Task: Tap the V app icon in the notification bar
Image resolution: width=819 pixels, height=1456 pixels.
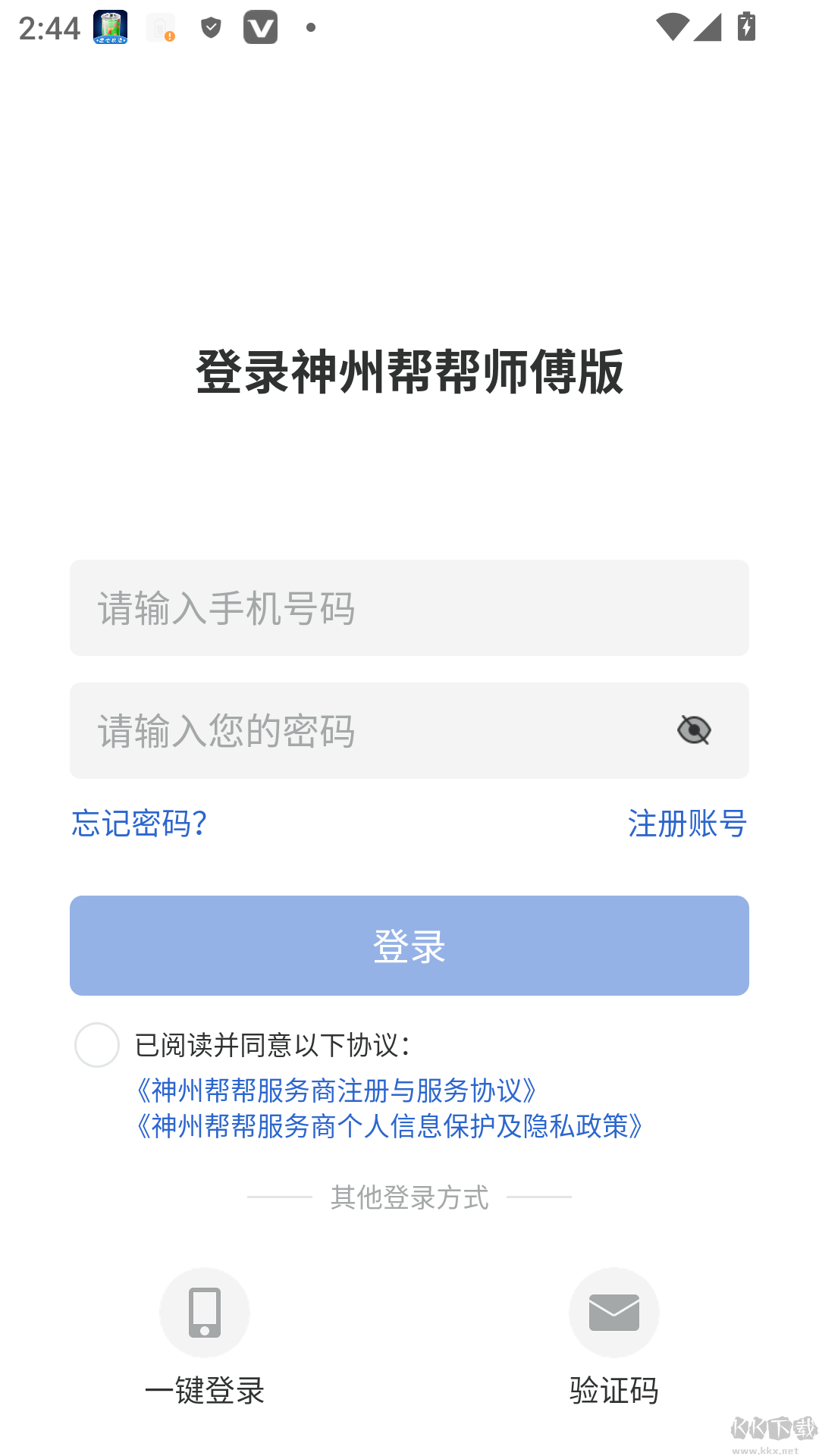Action: tap(261, 27)
